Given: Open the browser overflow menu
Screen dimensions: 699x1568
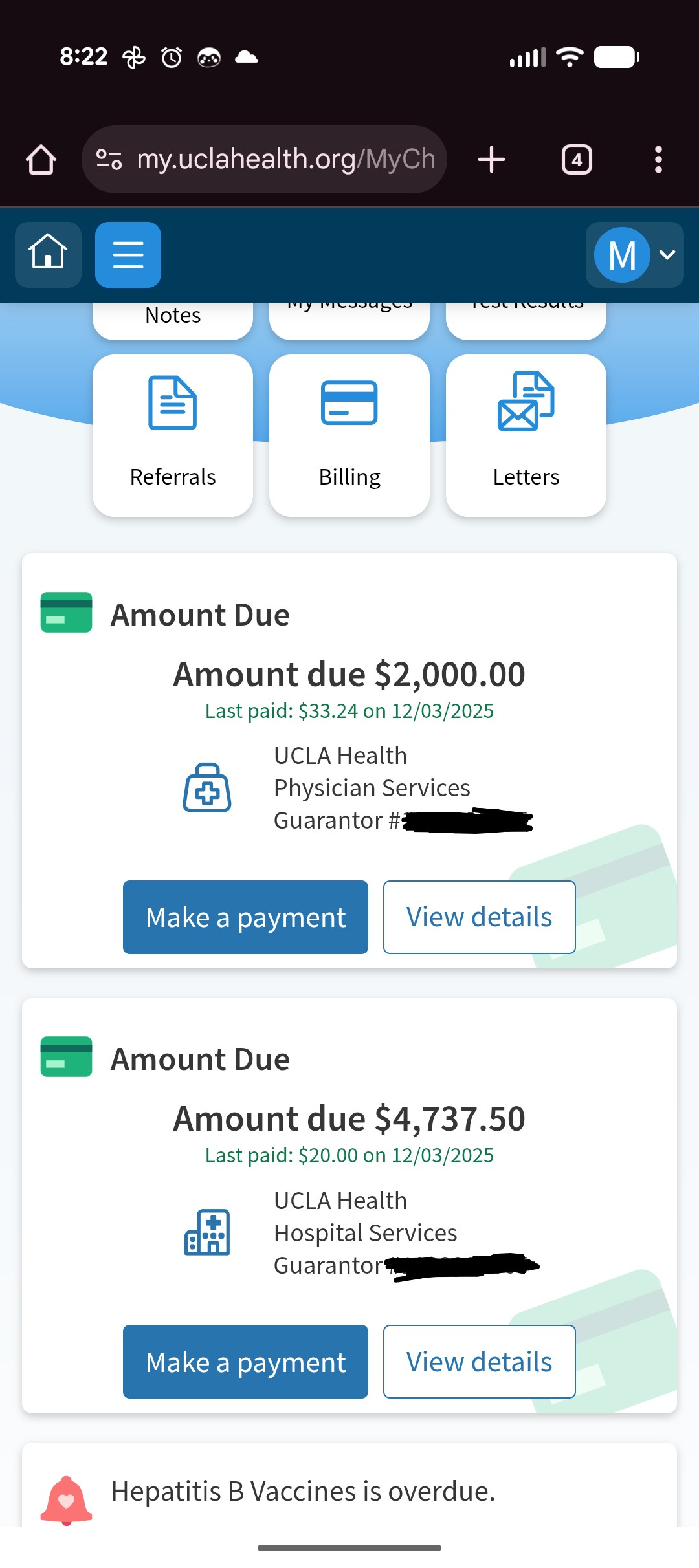Looking at the screenshot, I should [x=658, y=159].
